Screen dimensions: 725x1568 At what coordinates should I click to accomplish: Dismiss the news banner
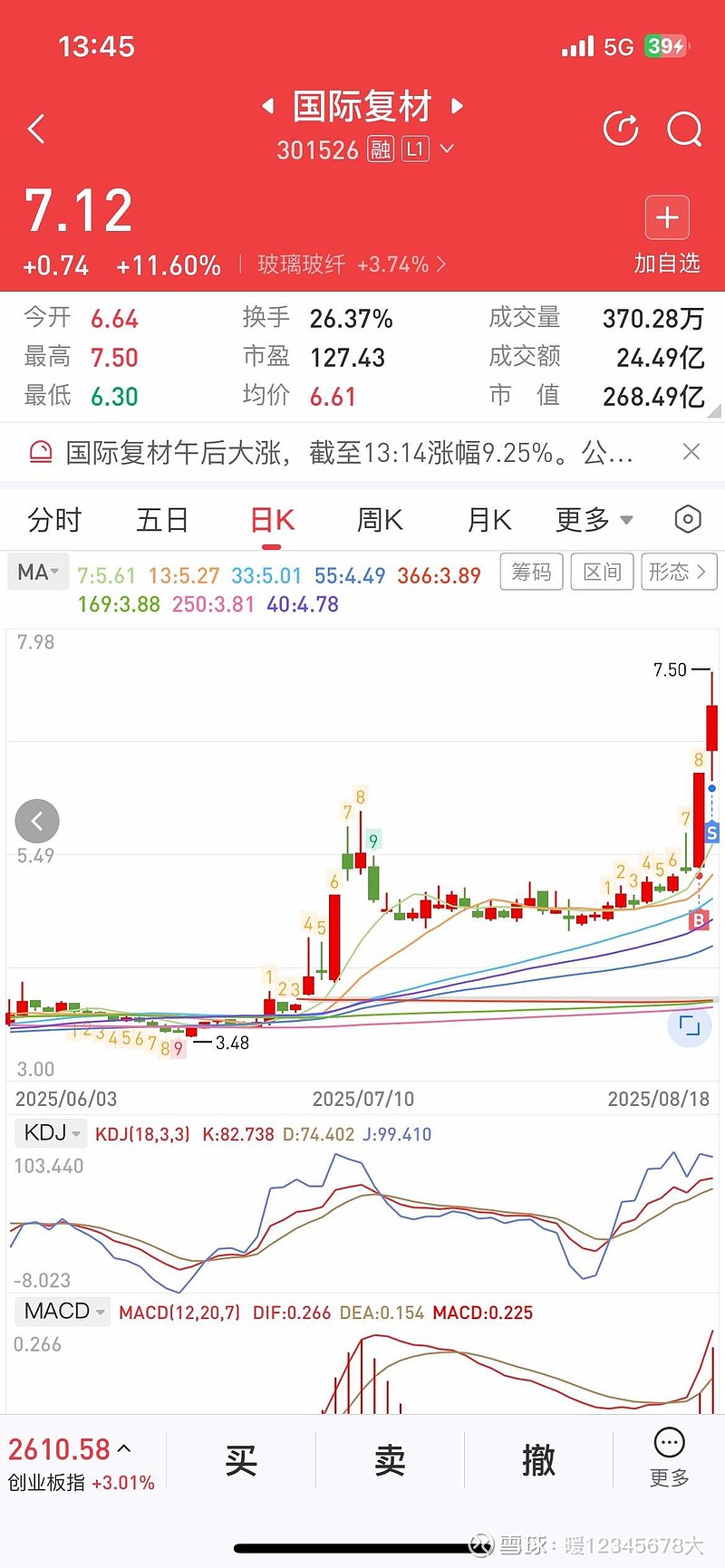pos(691,451)
